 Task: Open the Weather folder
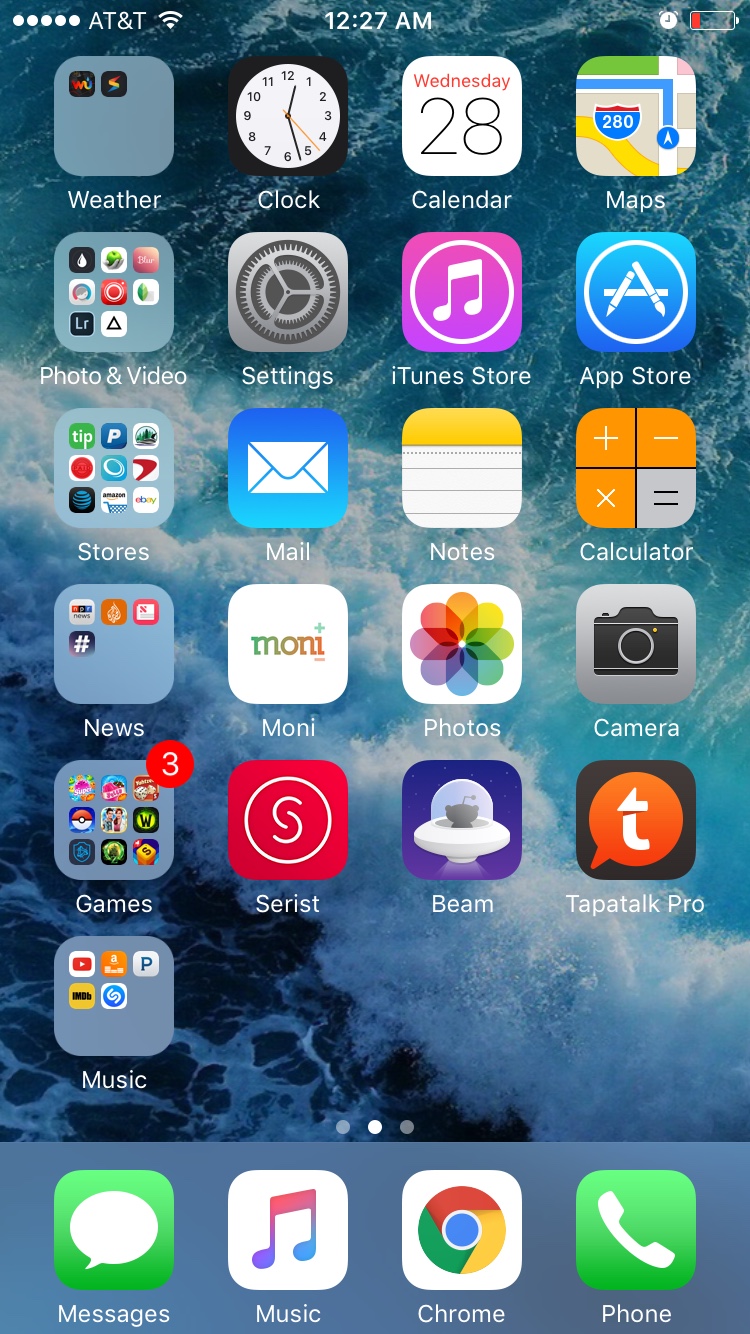[114, 116]
